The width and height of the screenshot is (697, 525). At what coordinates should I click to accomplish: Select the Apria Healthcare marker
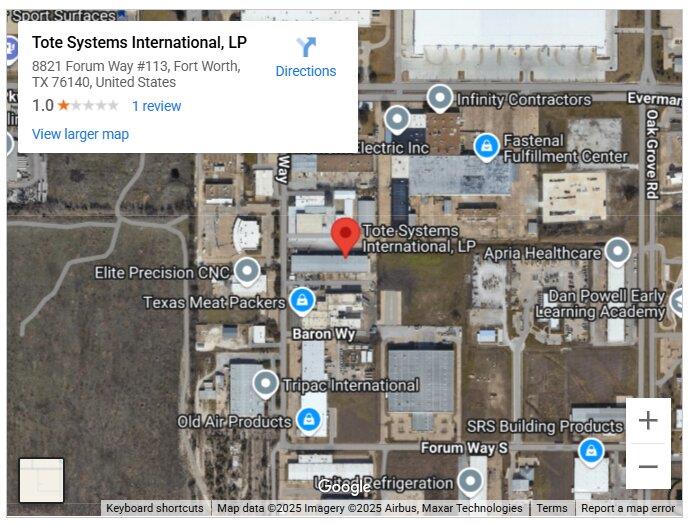click(x=617, y=251)
